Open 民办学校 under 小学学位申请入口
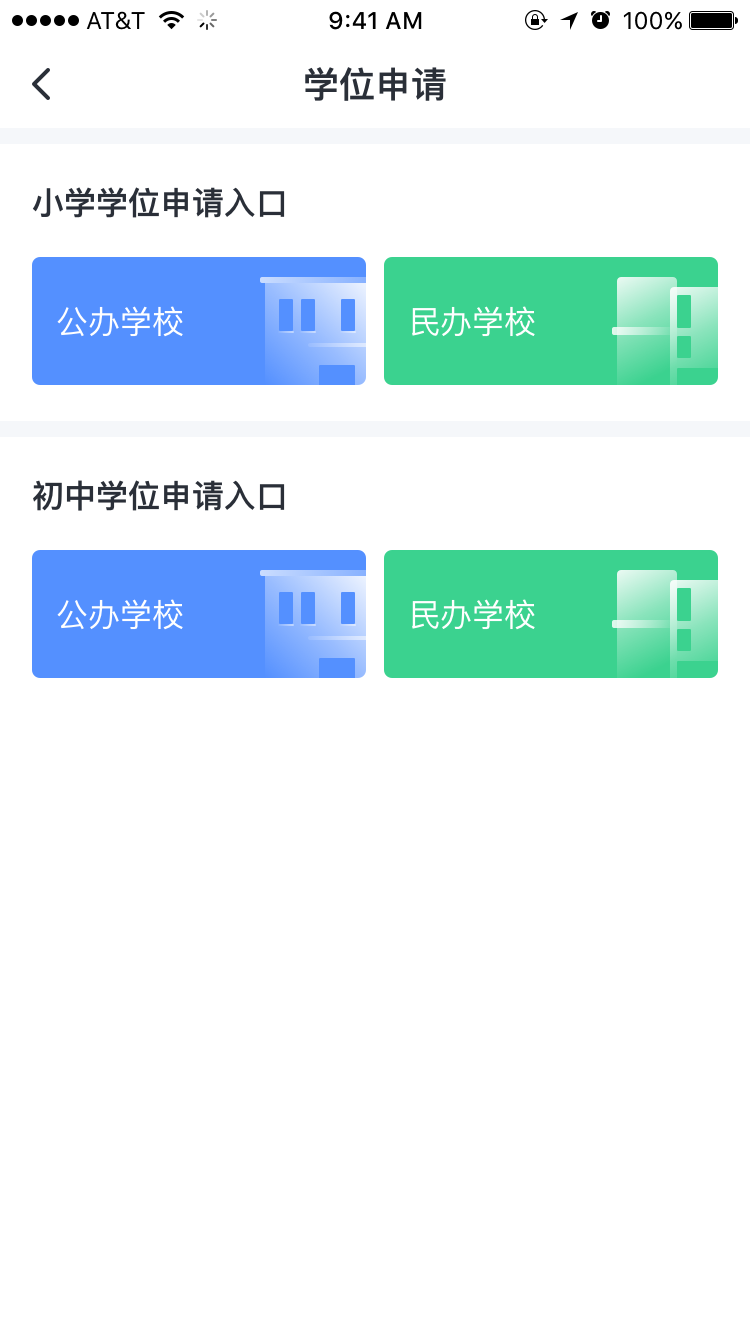Viewport: 750px width, 1334px height. coord(551,321)
